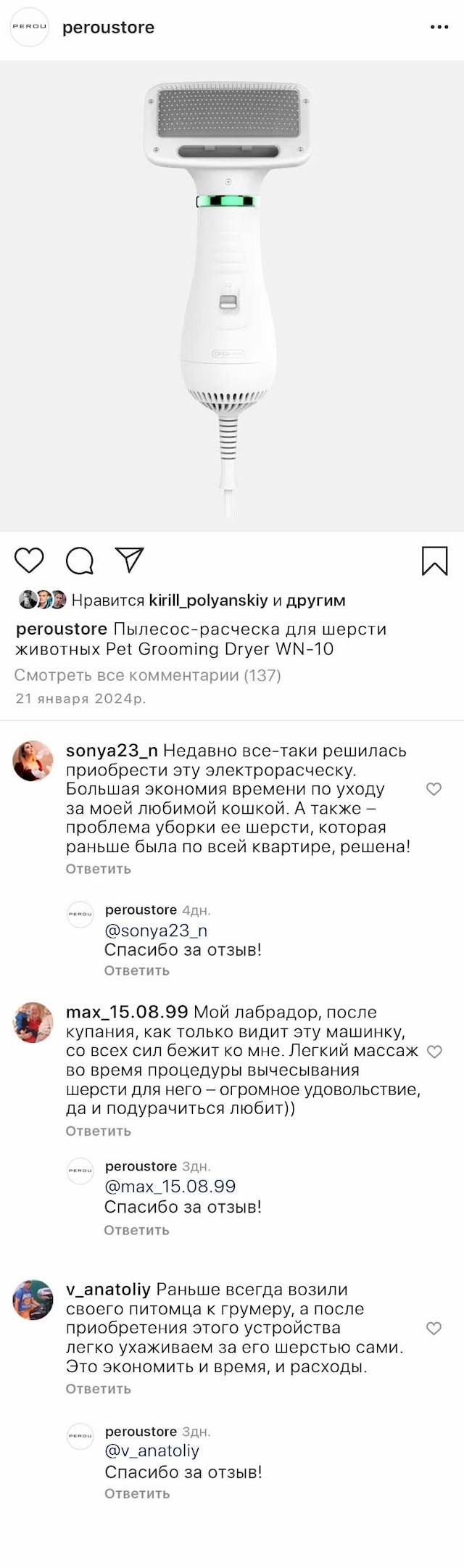Open the three-dot post options menu
Viewport: 464px width, 1568px height.
(439, 28)
